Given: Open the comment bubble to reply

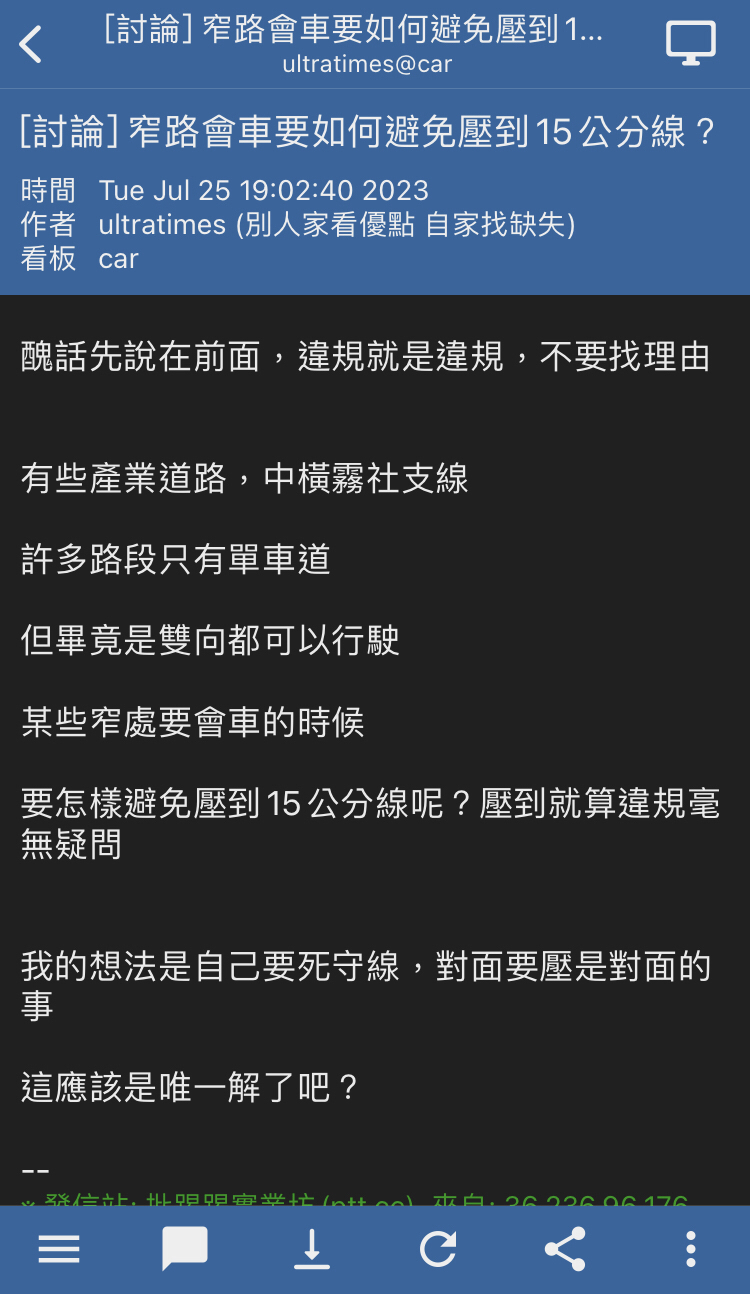Looking at the screenshot, I should tap(185, 1249).
